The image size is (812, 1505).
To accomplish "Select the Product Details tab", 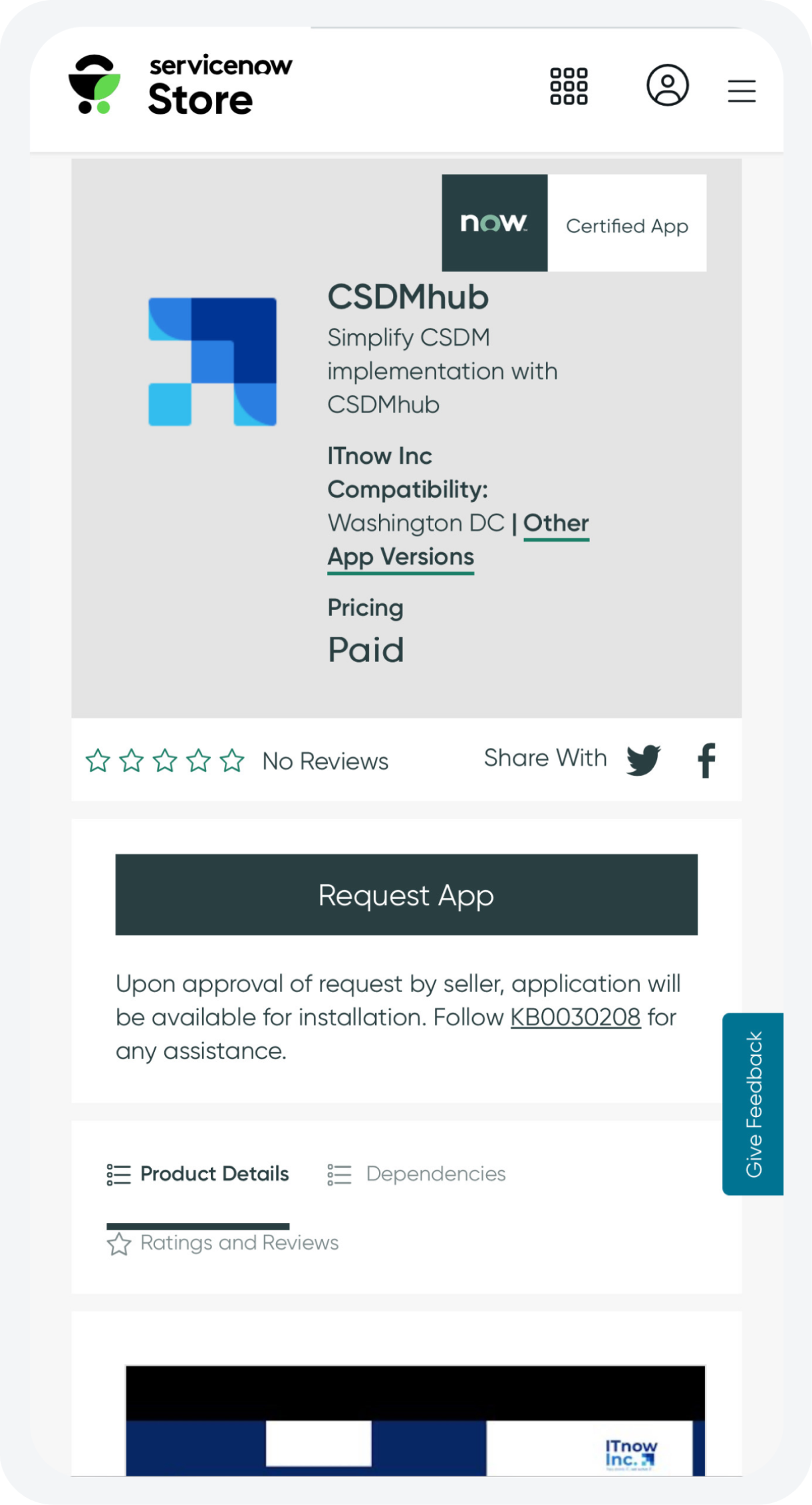I will 198,1174.
